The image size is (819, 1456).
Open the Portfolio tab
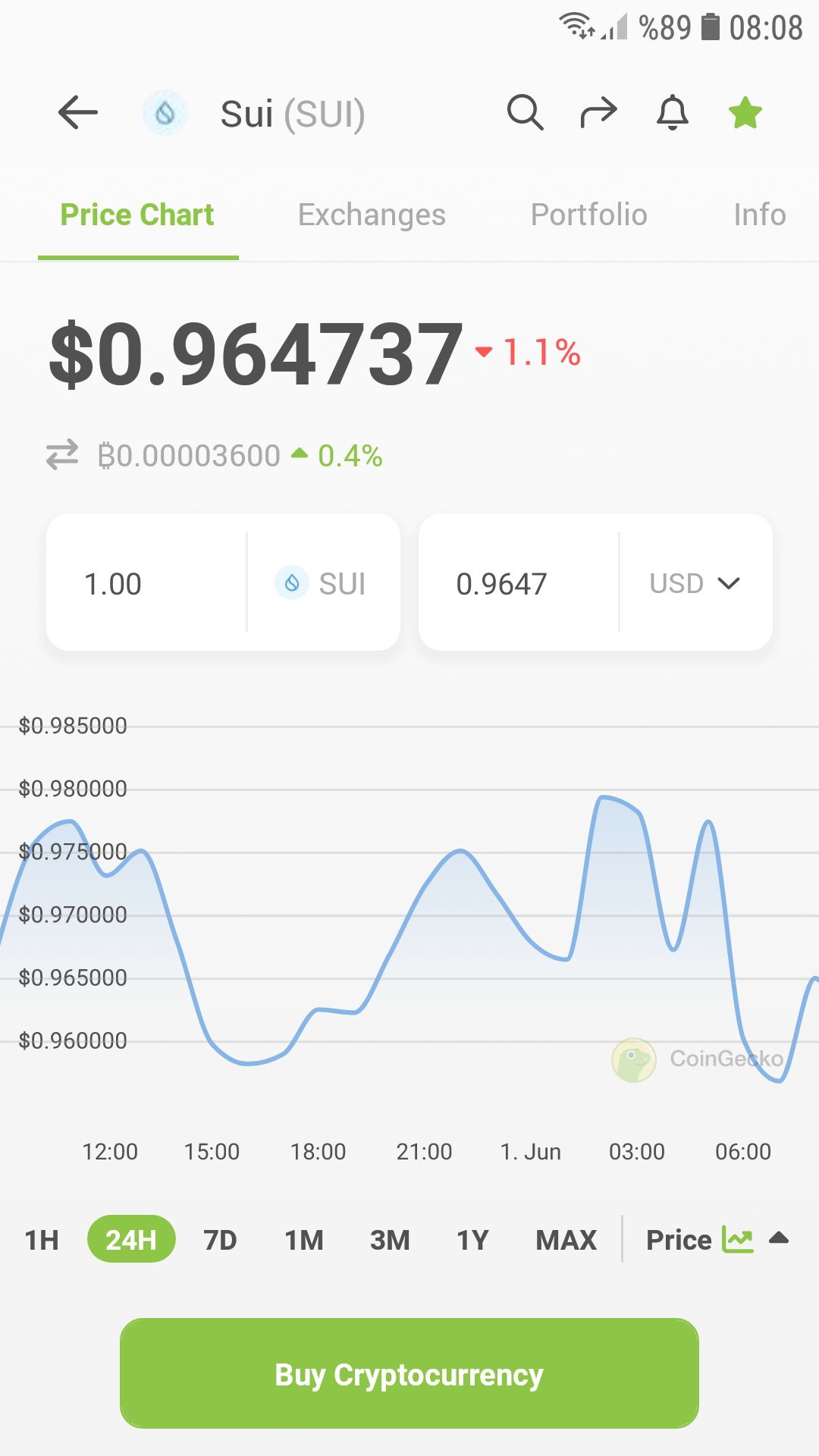(588, 215)
